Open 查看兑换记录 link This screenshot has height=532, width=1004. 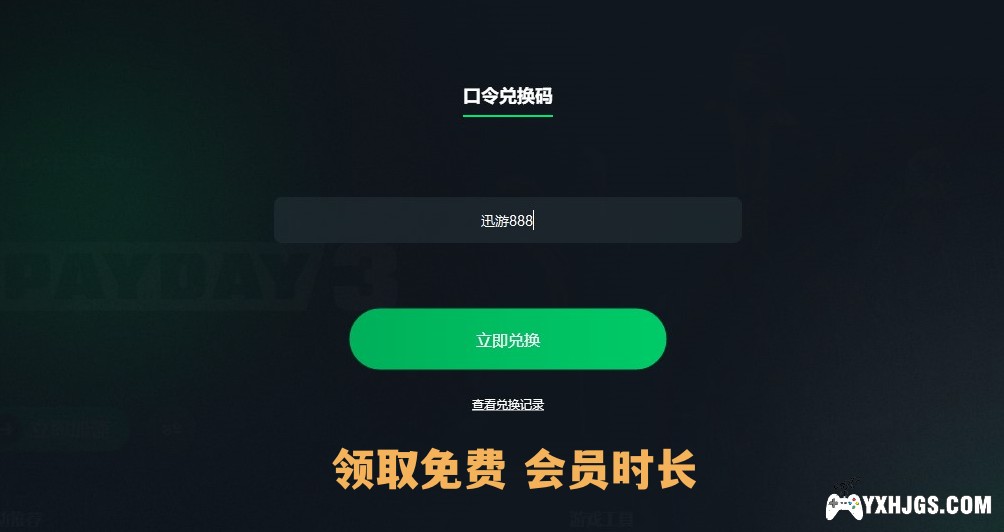[x=507, y=405]
